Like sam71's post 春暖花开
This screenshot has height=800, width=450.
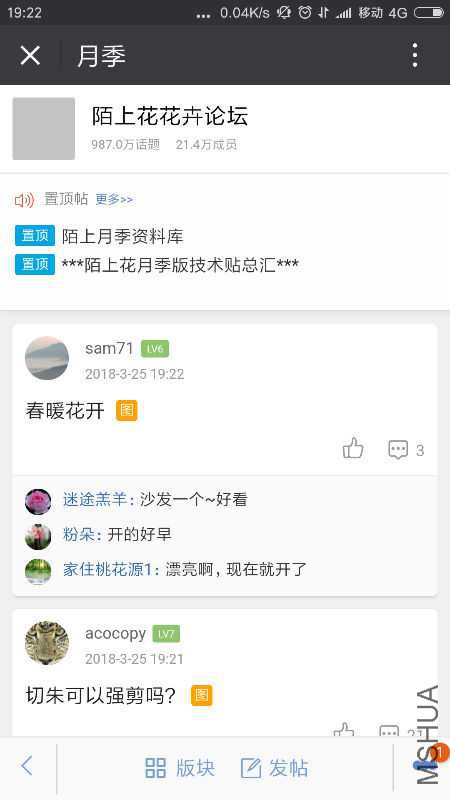(353, 449)
